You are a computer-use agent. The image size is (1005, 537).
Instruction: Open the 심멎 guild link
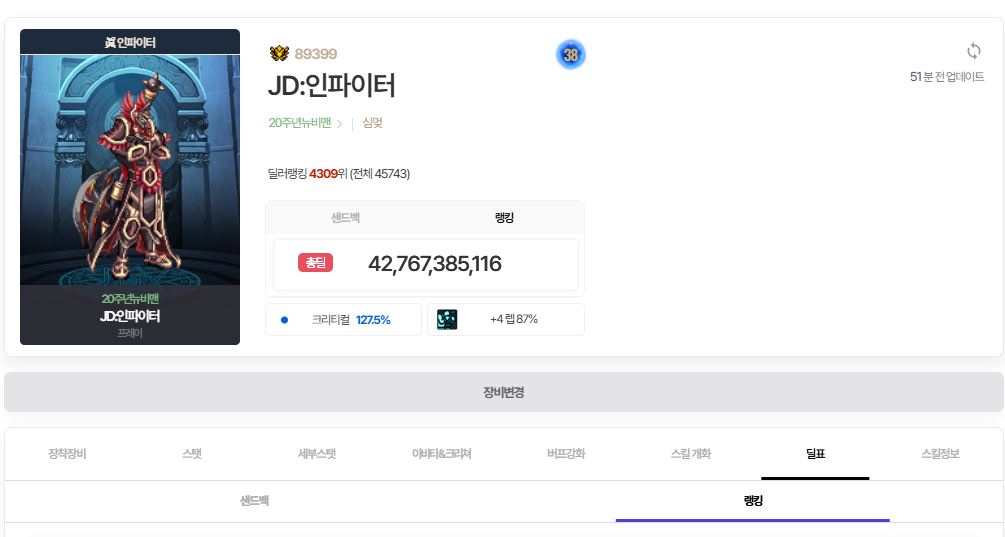pyautogui.click(x=372, y=124)
